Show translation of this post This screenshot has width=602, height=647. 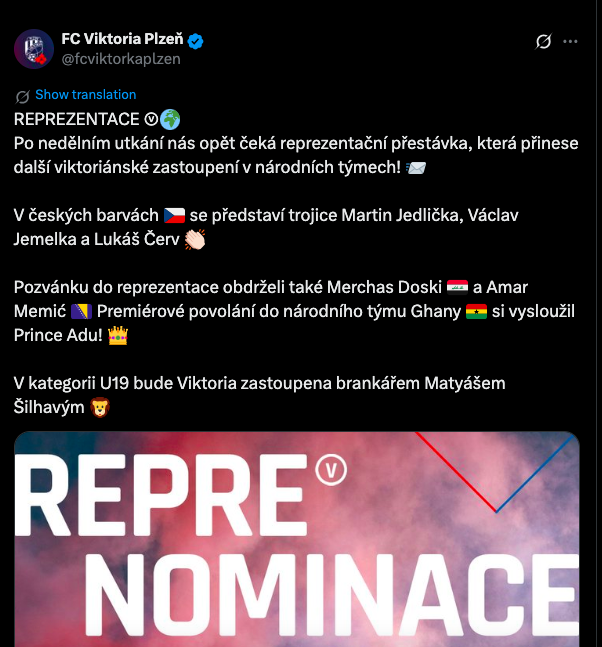click(x=85, y=95)
